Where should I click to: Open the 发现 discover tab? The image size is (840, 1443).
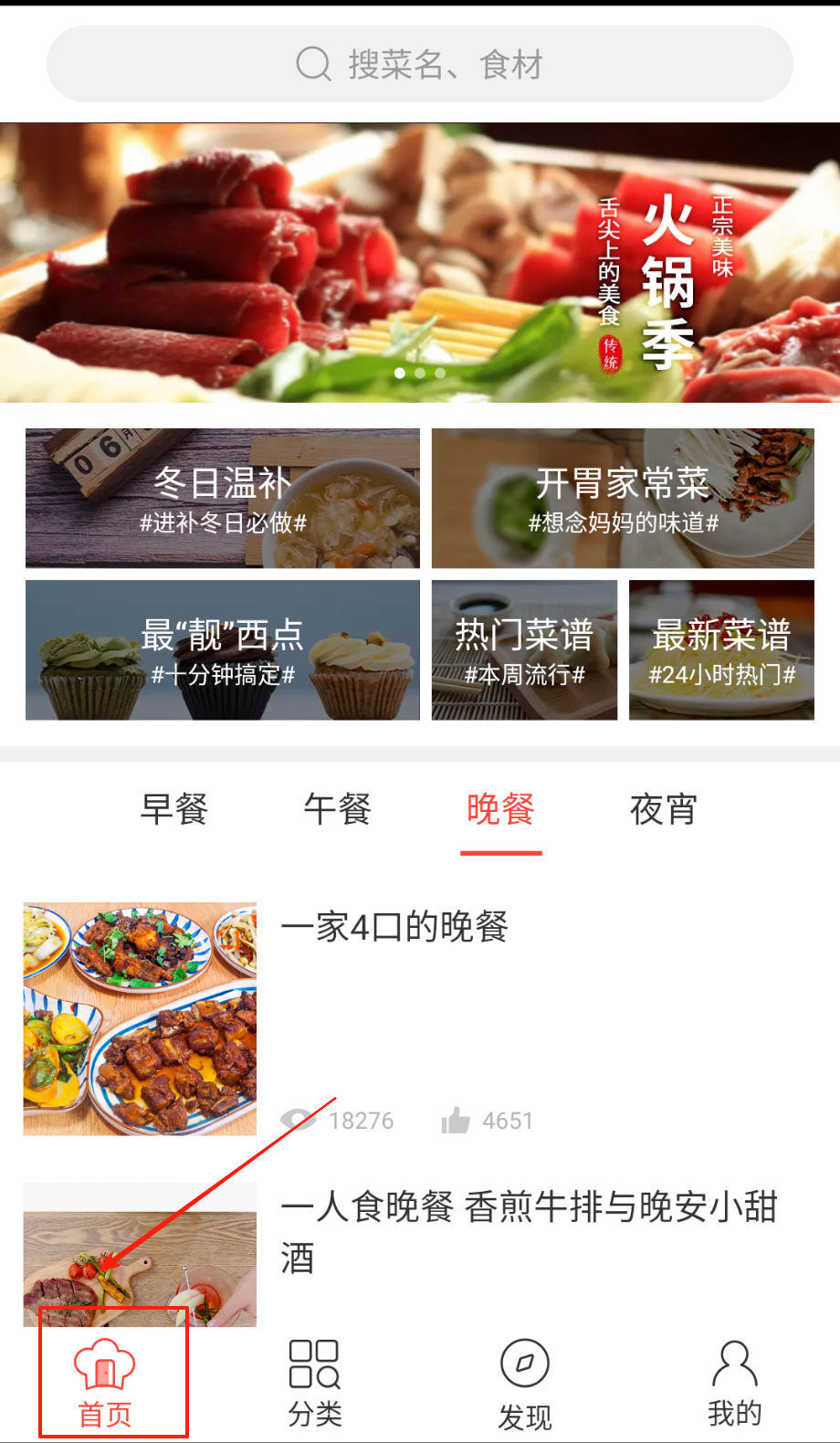pos(525,1384)
